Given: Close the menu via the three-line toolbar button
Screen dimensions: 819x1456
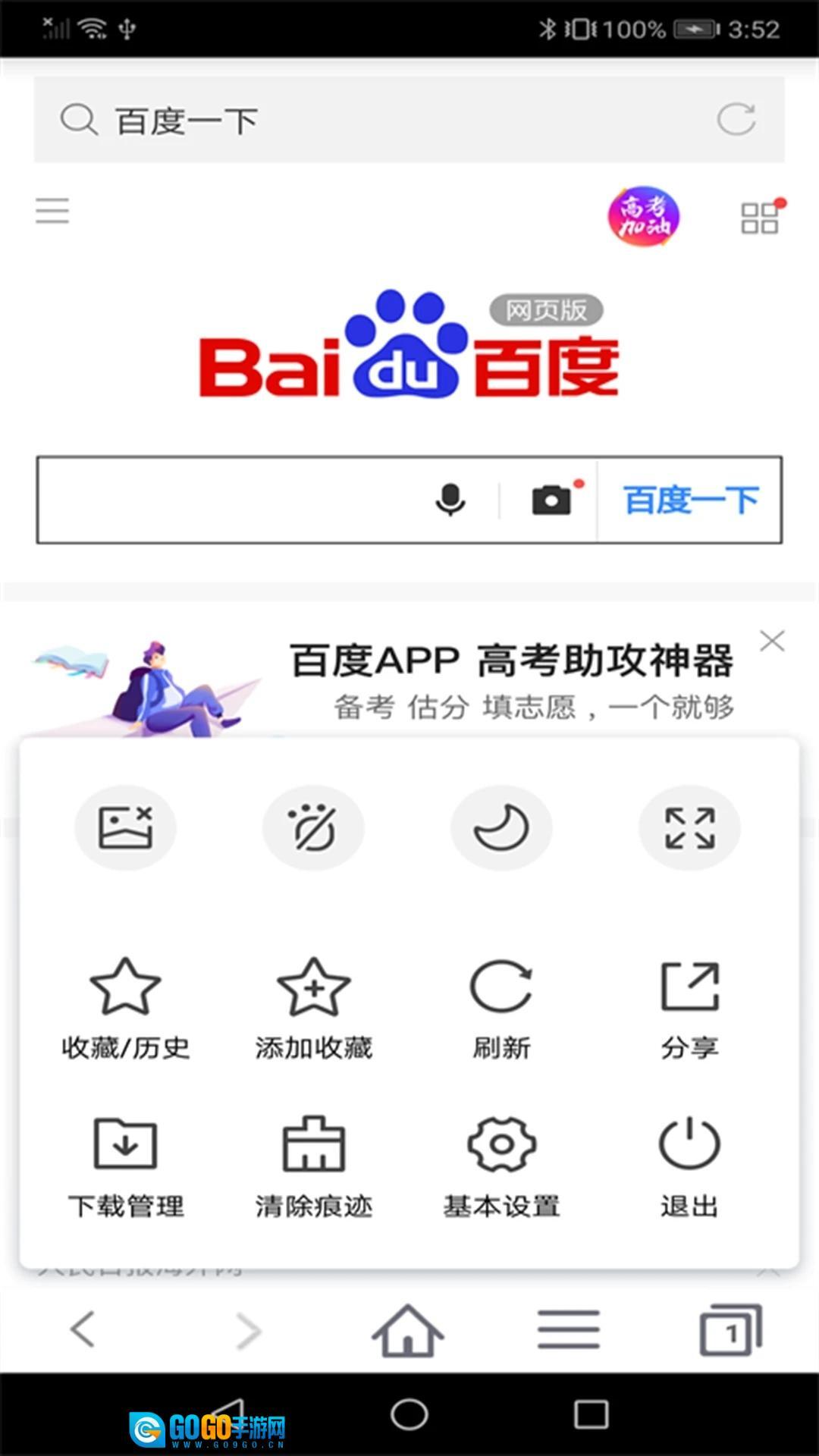Looking at the screenshot, I should (569, 1329).
